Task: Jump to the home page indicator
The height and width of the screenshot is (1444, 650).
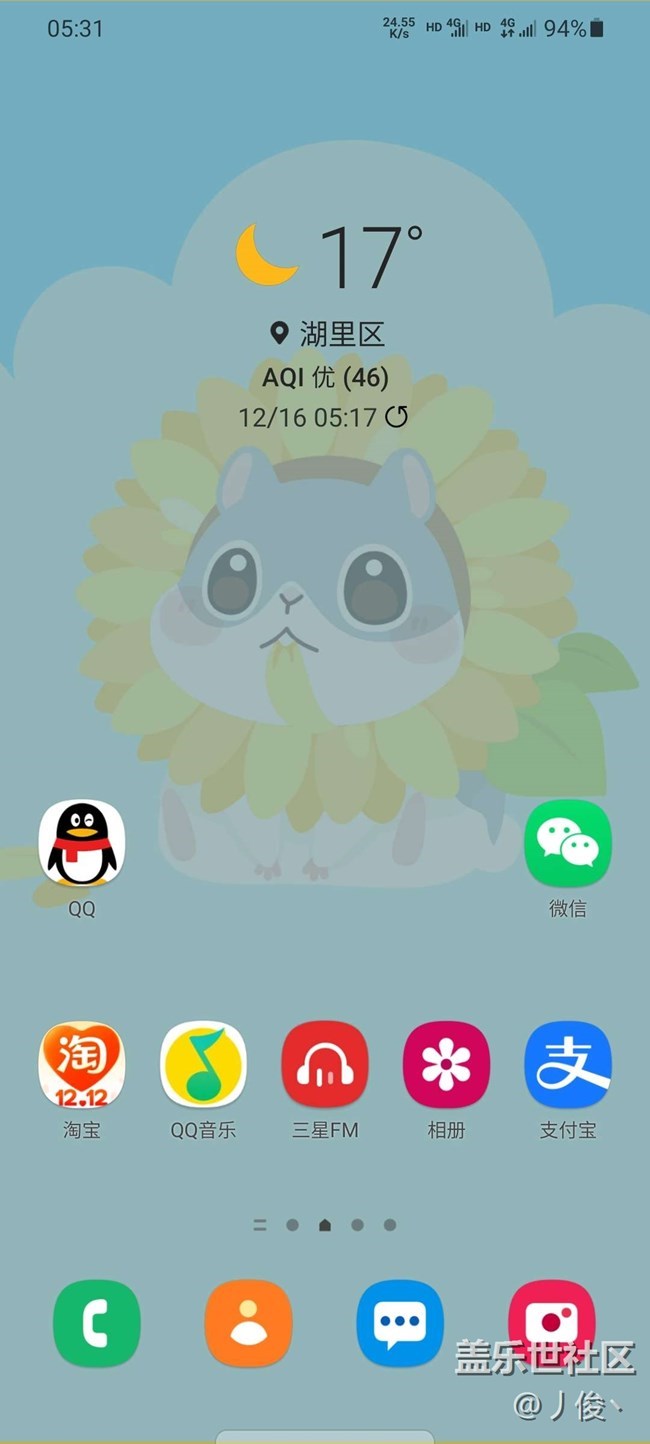Action: (325, 1225)
